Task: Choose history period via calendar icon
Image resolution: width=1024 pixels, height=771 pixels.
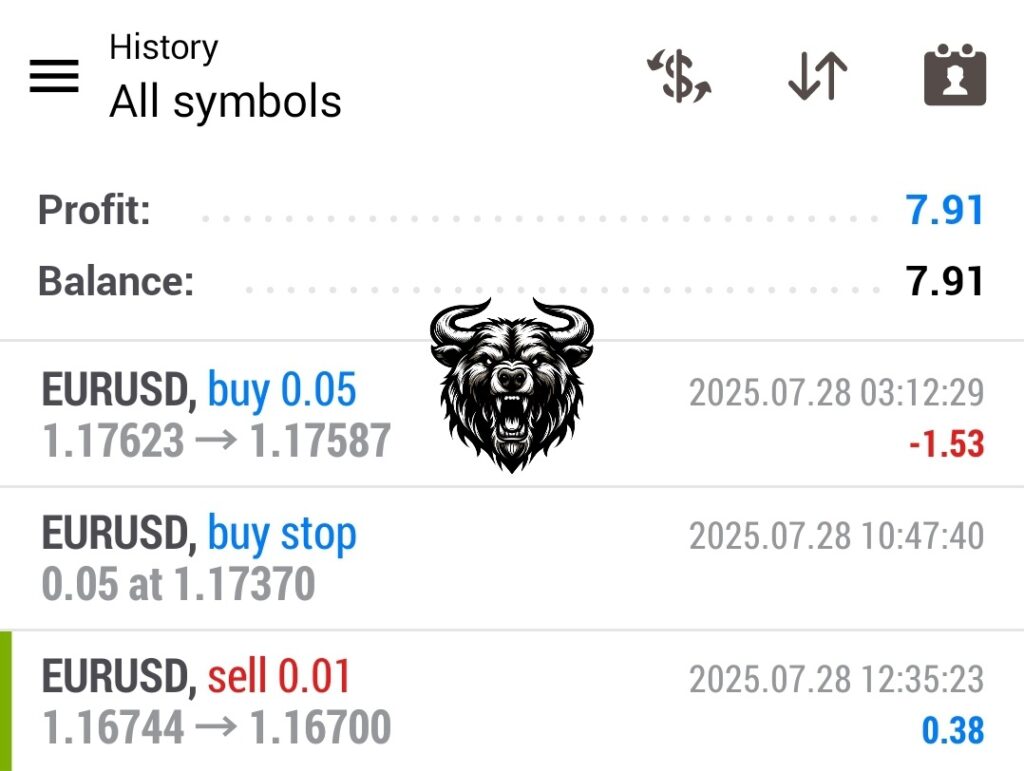Action: point(954,77)
